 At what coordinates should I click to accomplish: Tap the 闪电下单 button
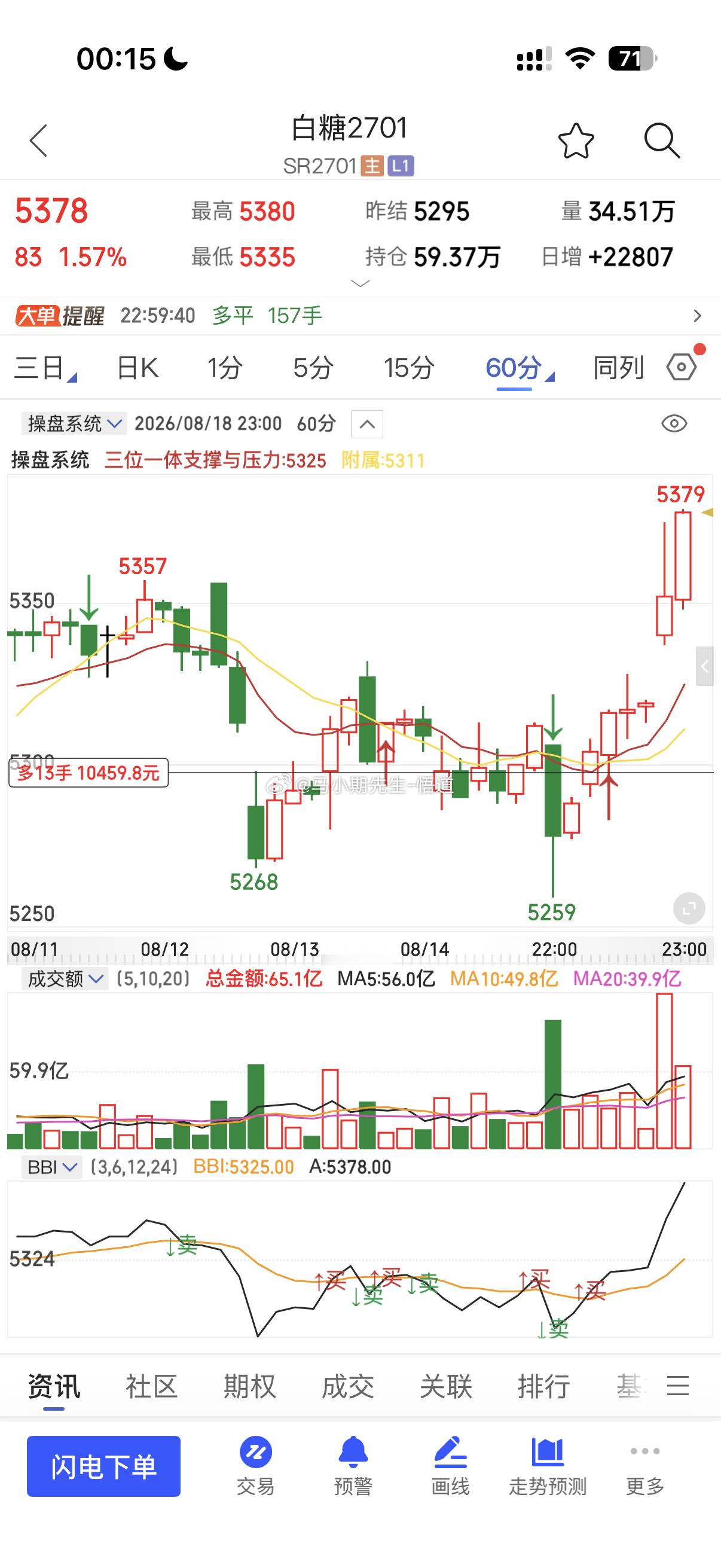[103, 1466]
